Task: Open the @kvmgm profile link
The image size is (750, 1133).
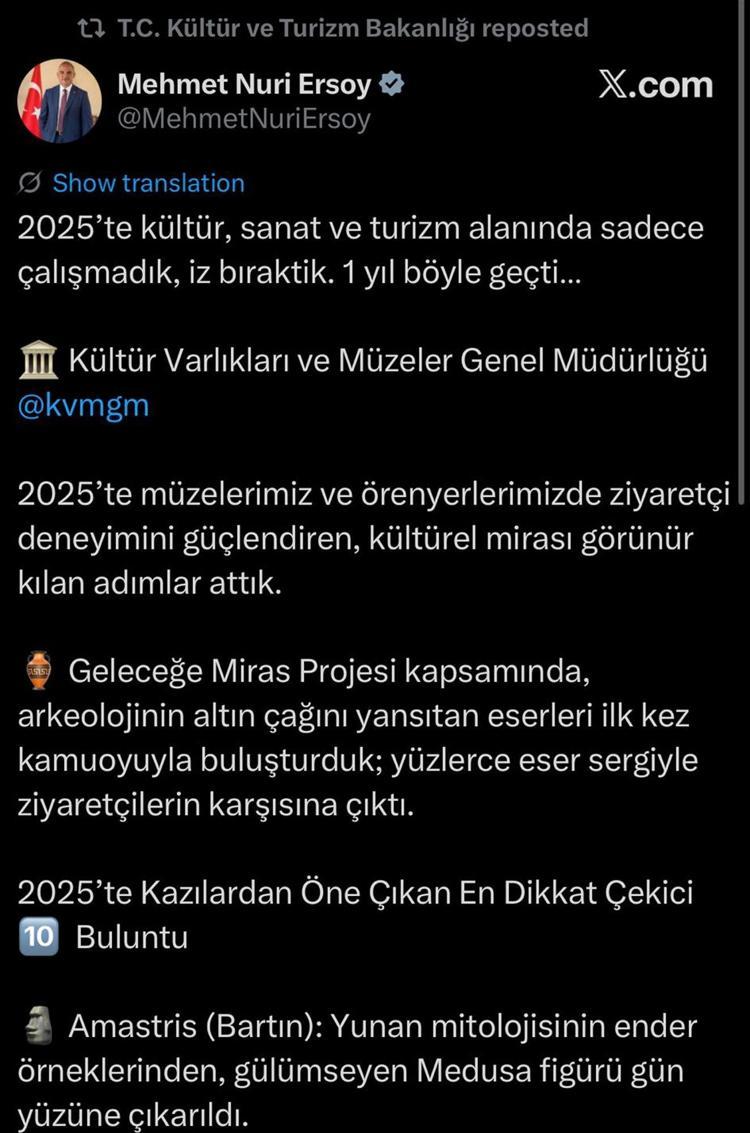Action: click(85, 406)
